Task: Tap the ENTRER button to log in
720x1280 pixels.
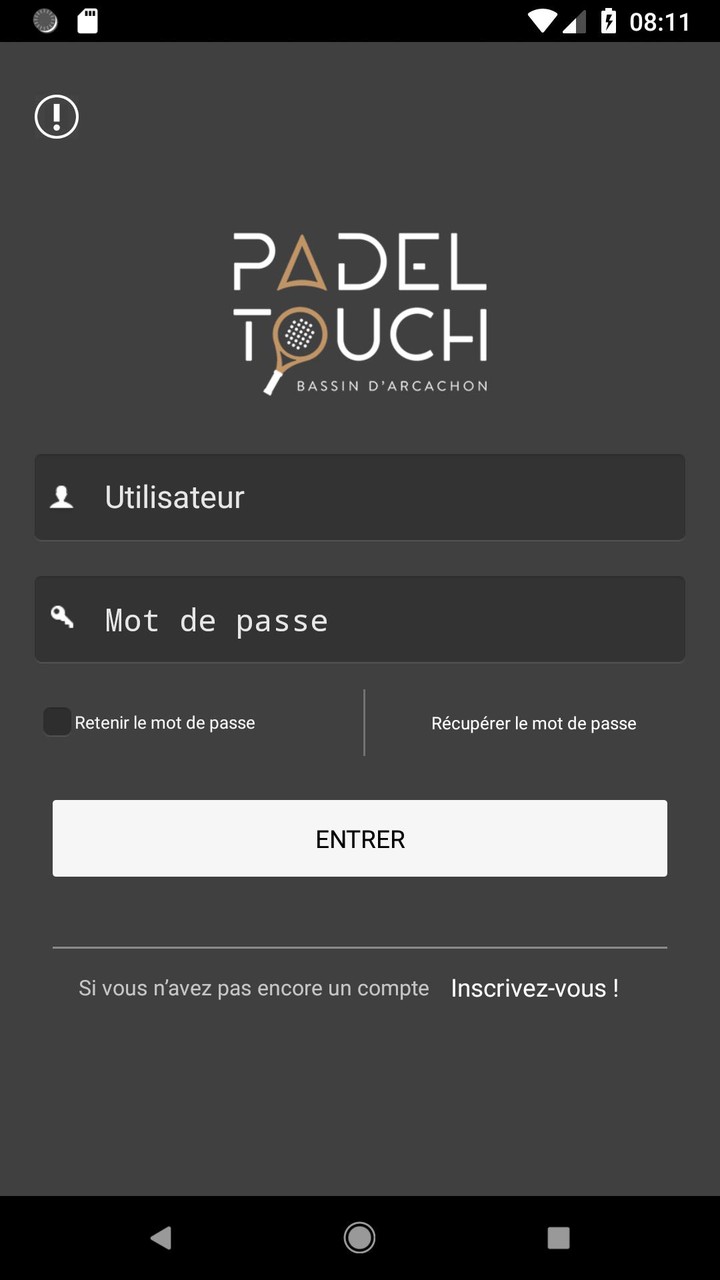Action: (x=359, y=838)
